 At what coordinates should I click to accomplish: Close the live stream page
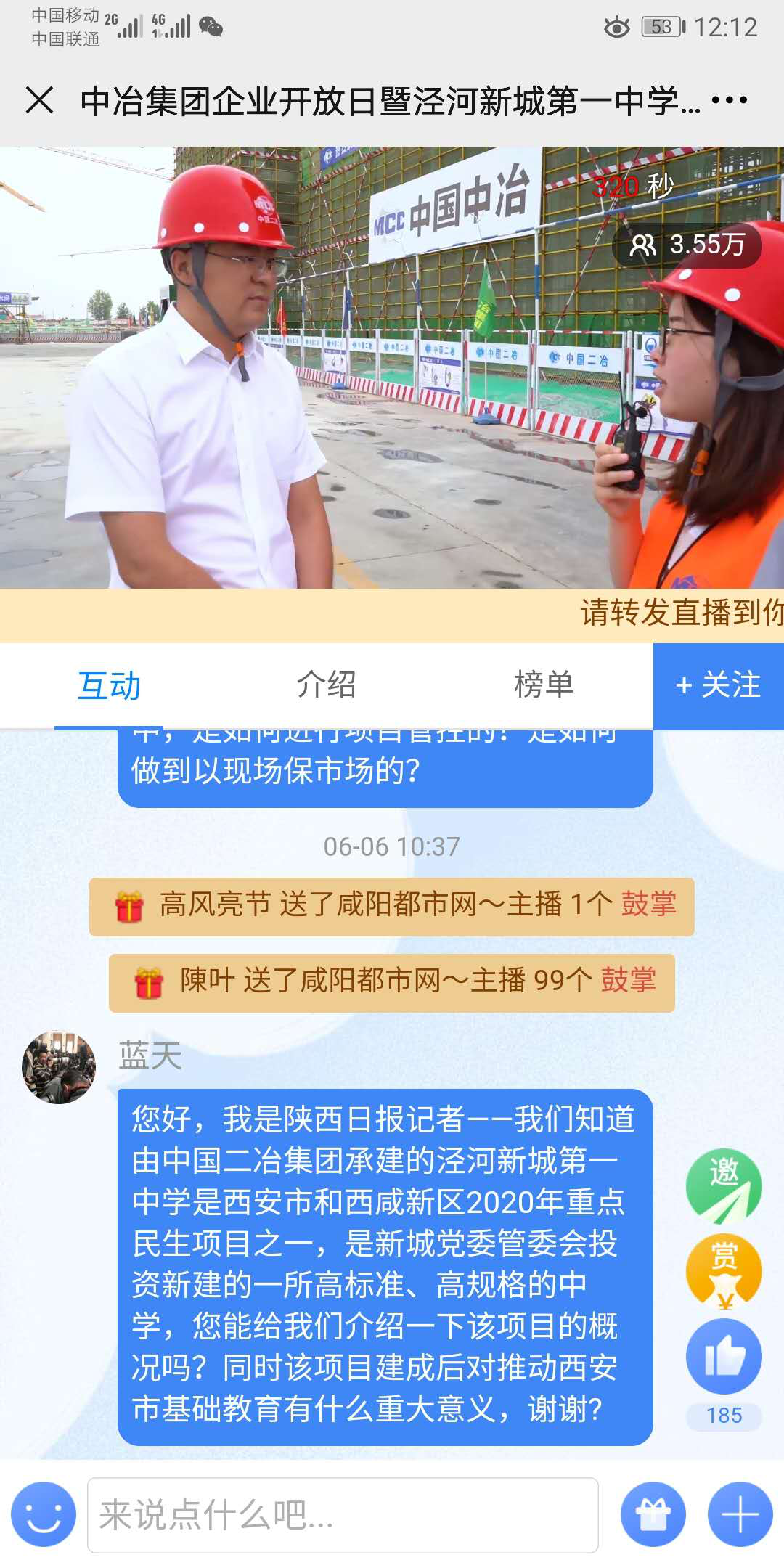point(40,100)
